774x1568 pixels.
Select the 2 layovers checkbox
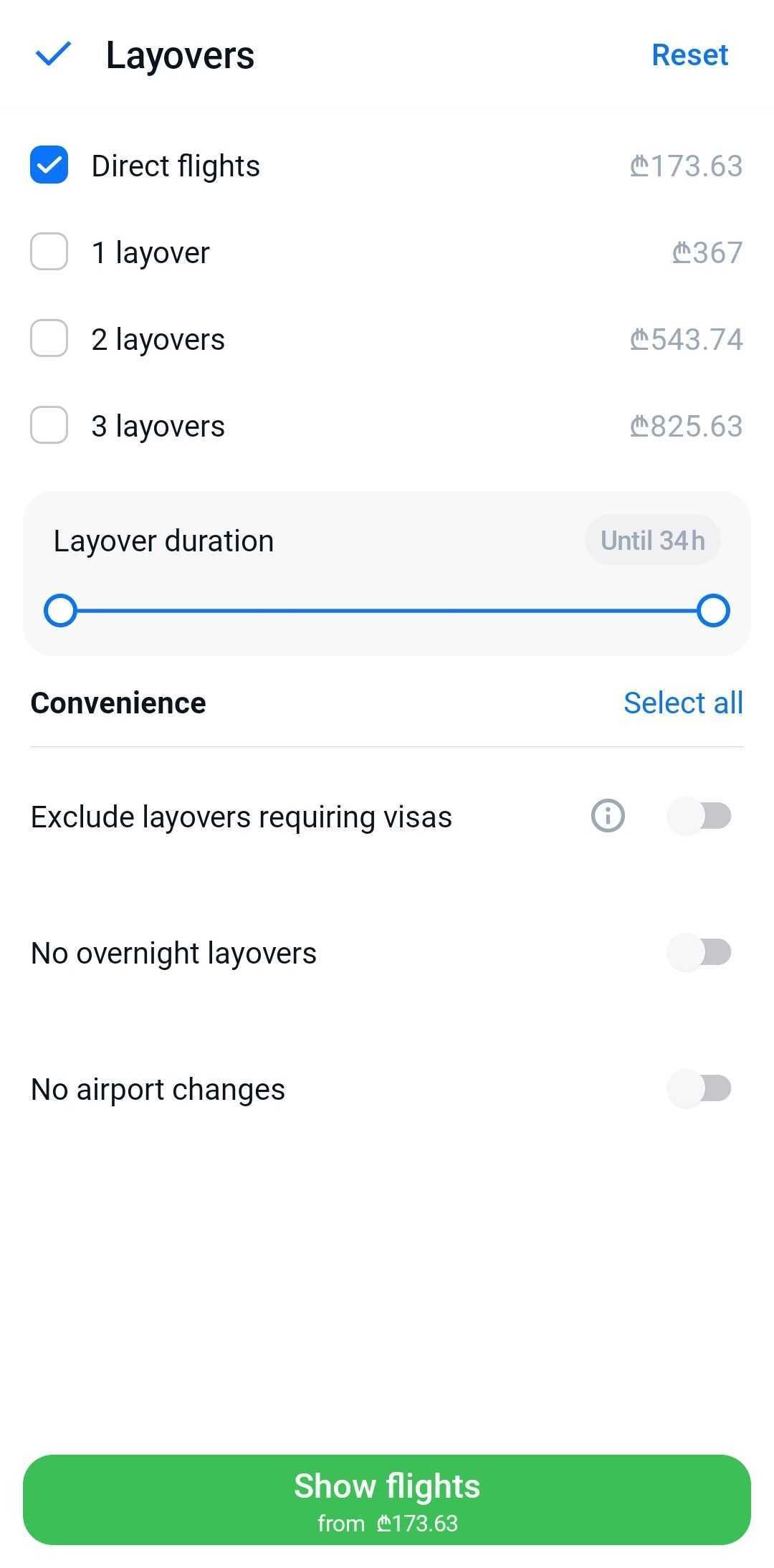[49, 338]
